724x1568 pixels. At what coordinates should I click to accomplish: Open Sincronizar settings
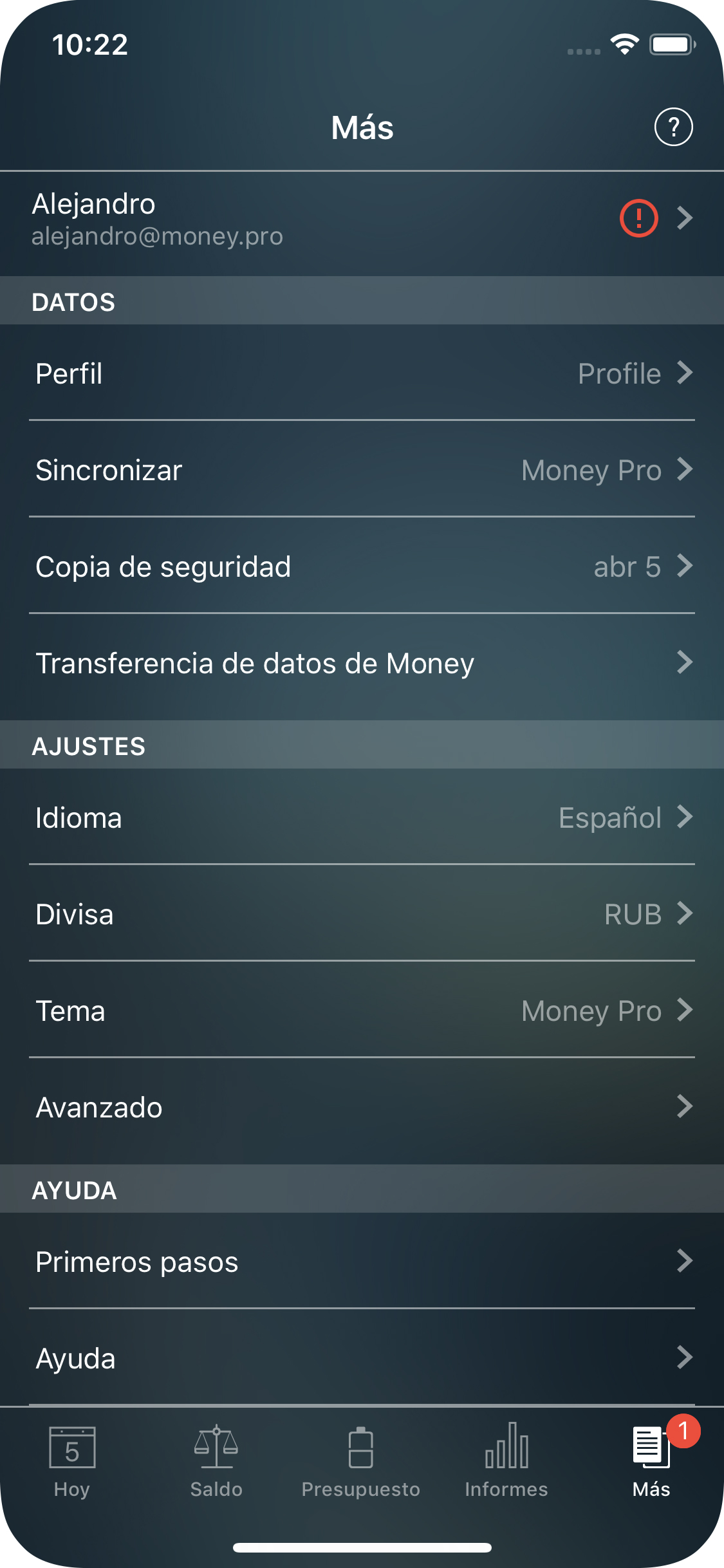[362, 470]
